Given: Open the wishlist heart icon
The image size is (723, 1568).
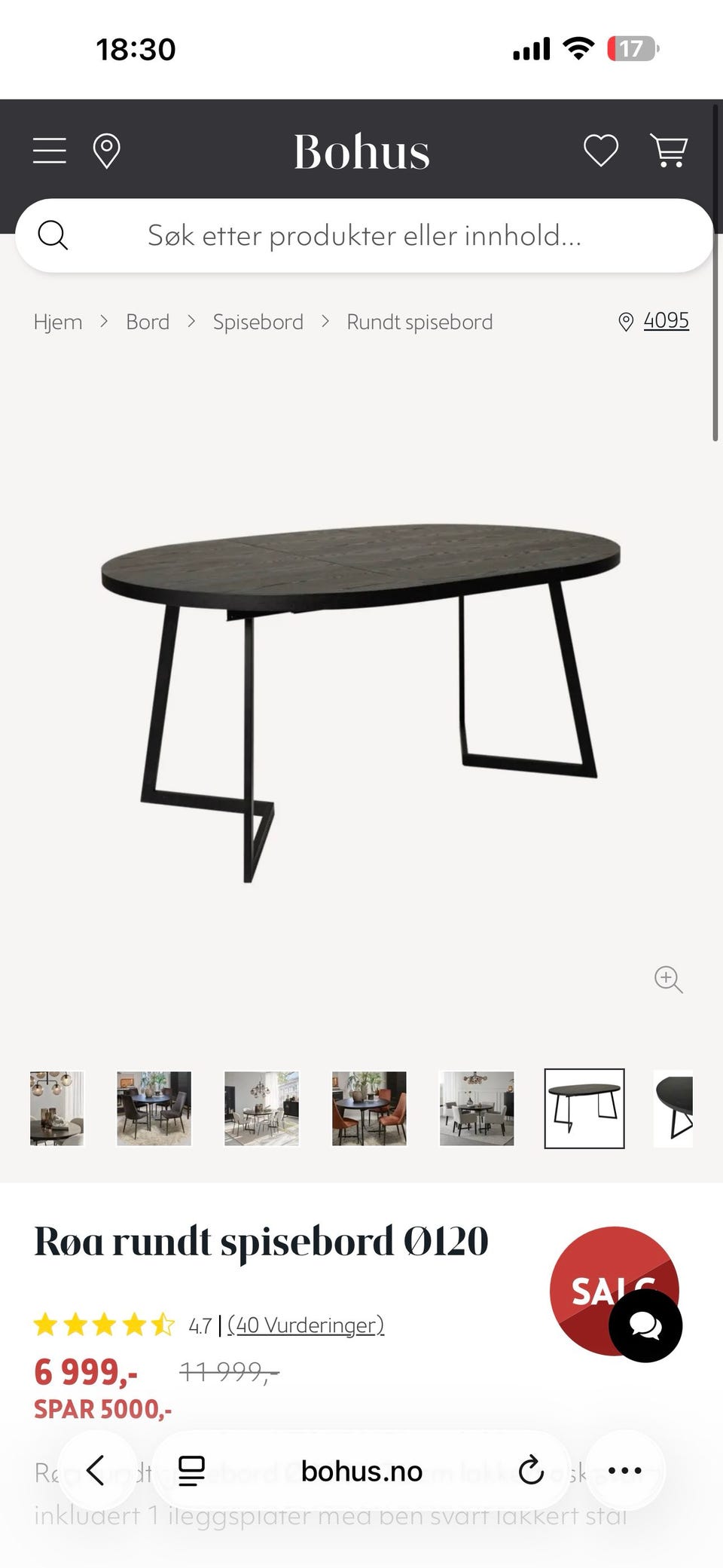Looking at the screenshot, I should coord(601,151).
